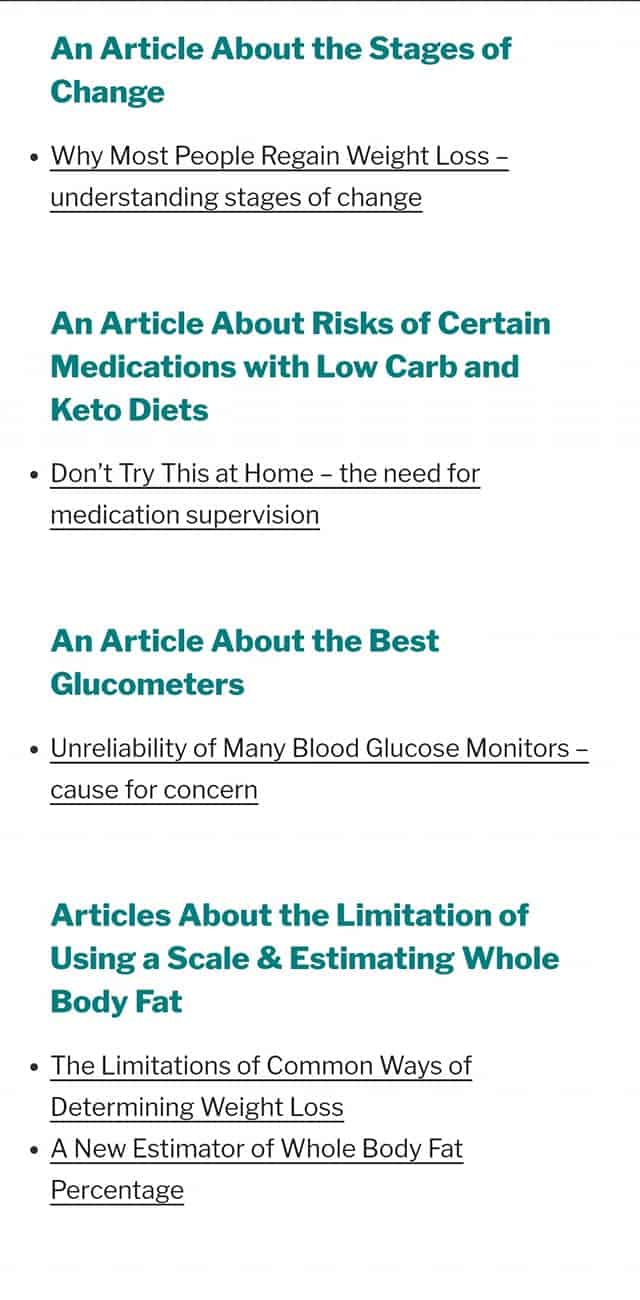The width and height of the screenshot is (640, 1300).
Task: Open Limitations of Common Ways of Determining Weight Loss
Action: tap(261, 1086)
